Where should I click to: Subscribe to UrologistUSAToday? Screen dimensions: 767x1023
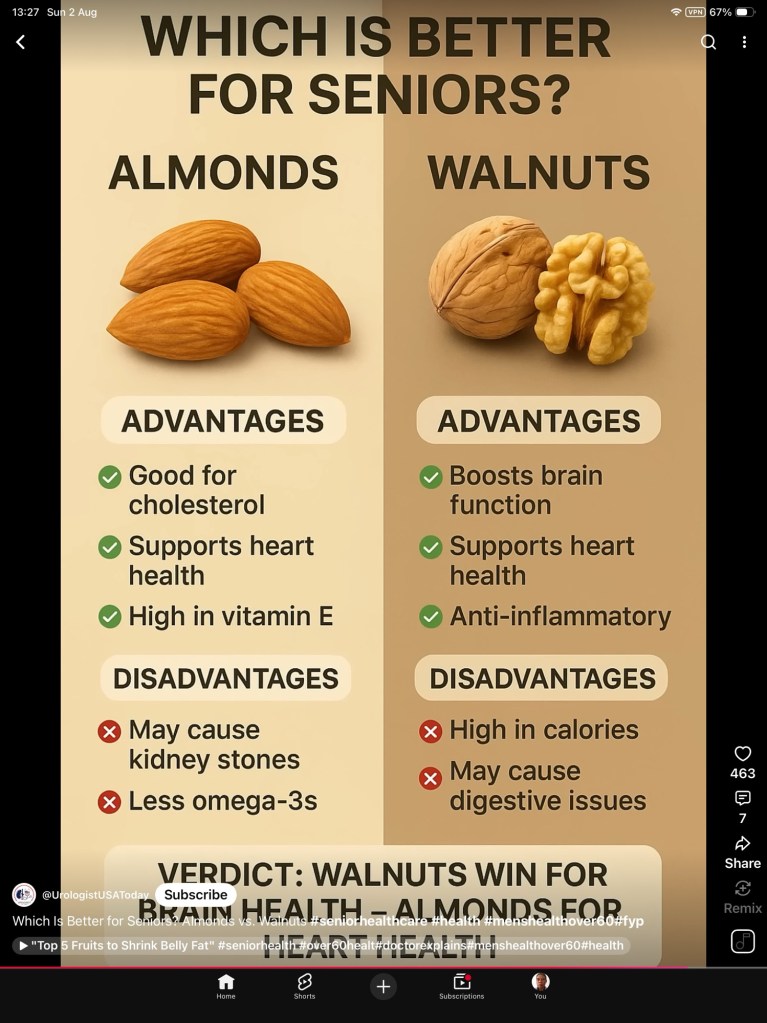coord(196,894)
